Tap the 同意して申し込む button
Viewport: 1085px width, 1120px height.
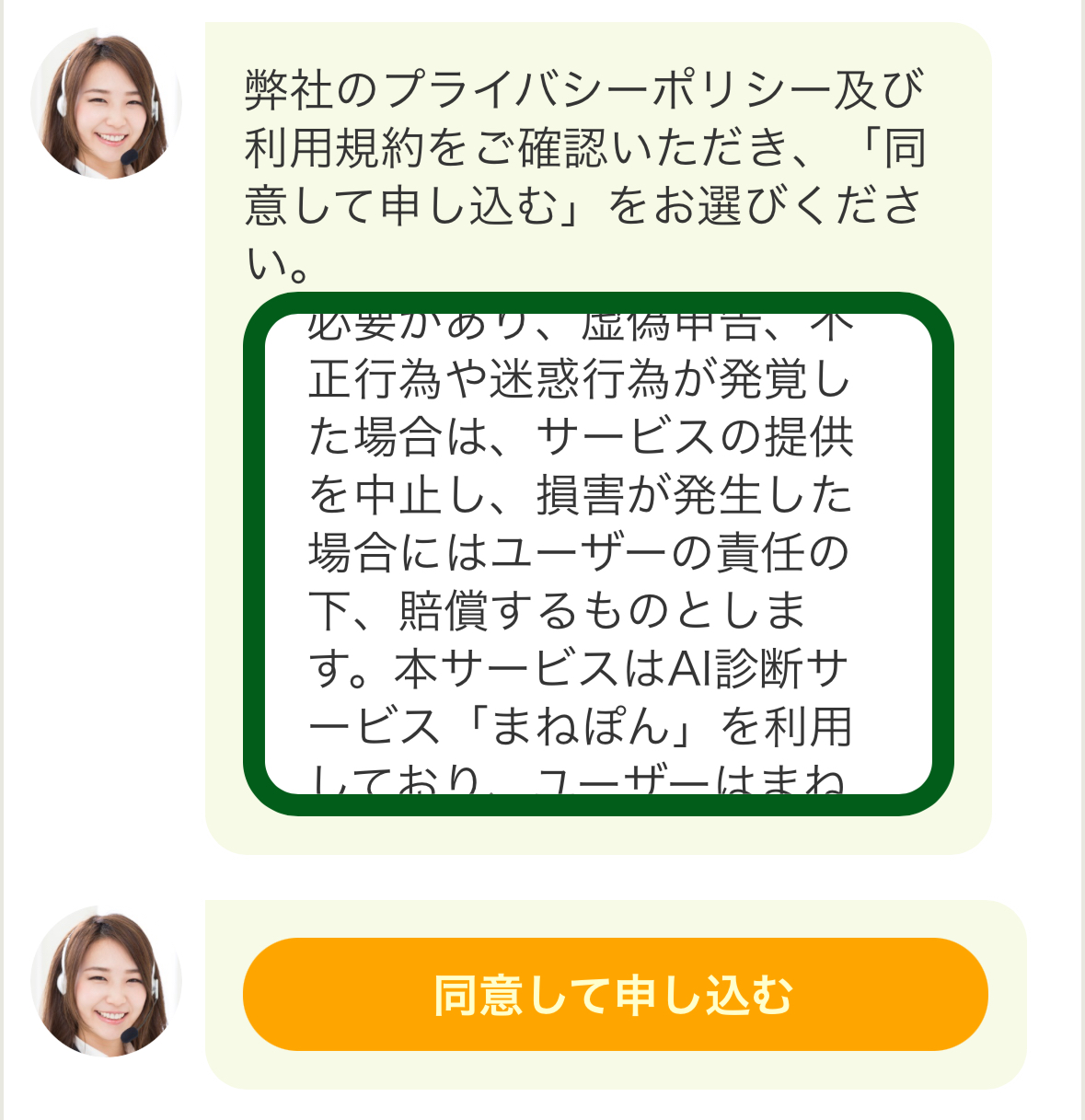[x=615, y=994]
